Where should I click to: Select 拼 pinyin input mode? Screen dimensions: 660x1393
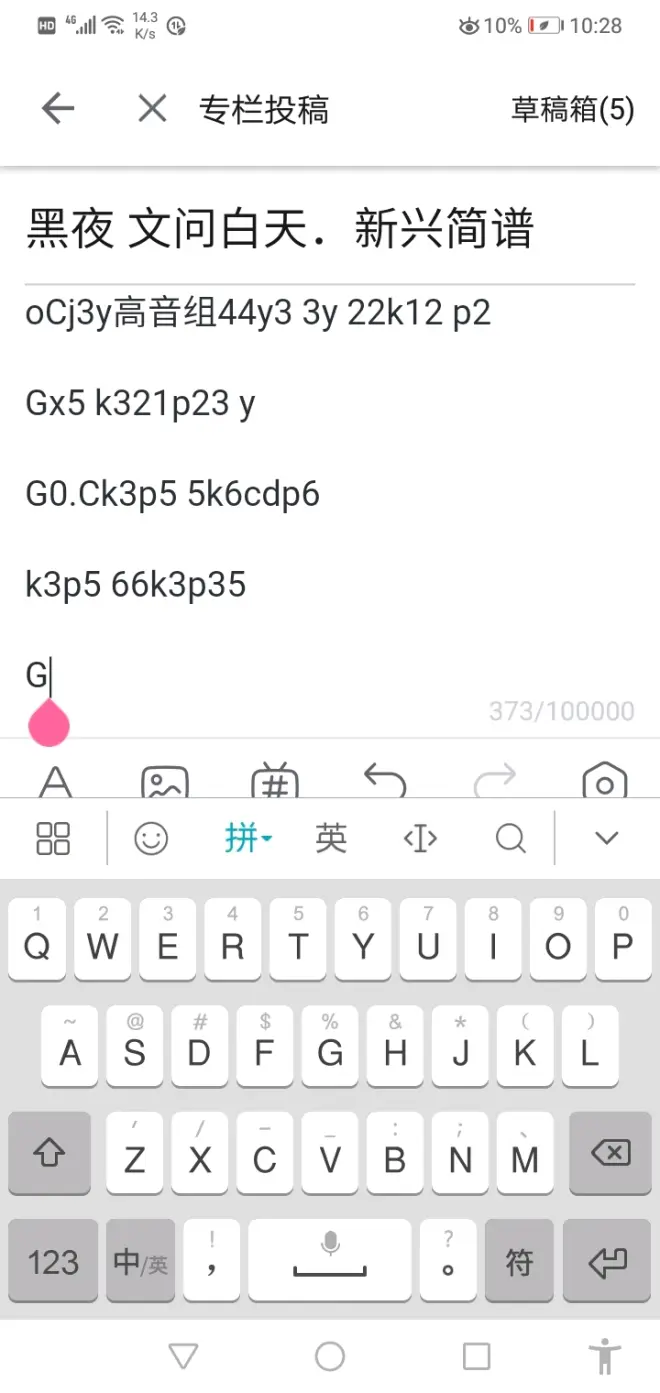[246, 838]
